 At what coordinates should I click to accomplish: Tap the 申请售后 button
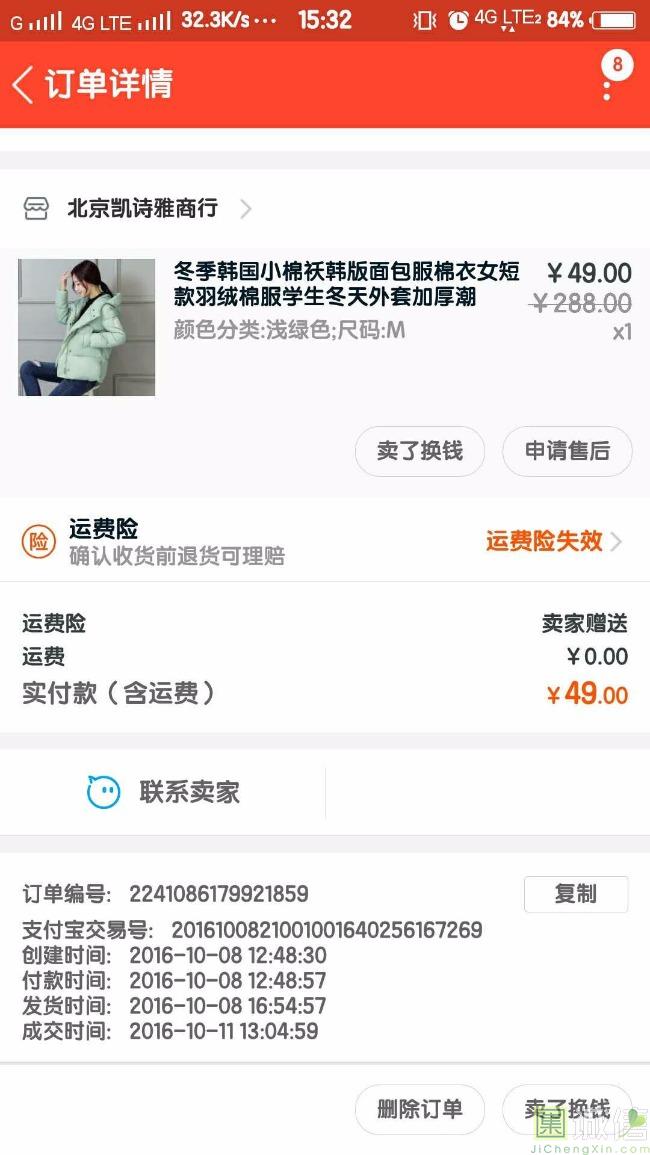click(x=567, y=451)
